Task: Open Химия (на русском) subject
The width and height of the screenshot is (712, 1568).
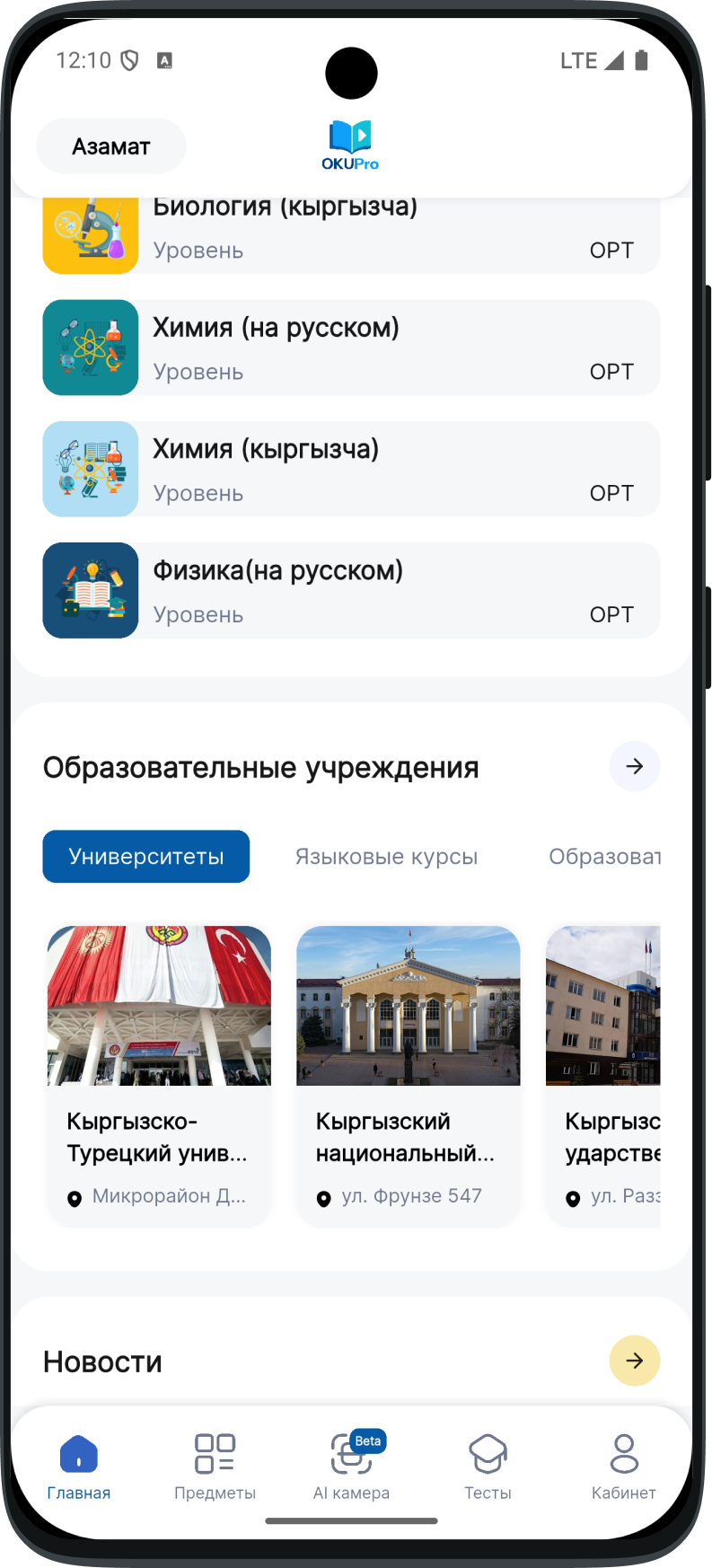Action: click(350, 348)
